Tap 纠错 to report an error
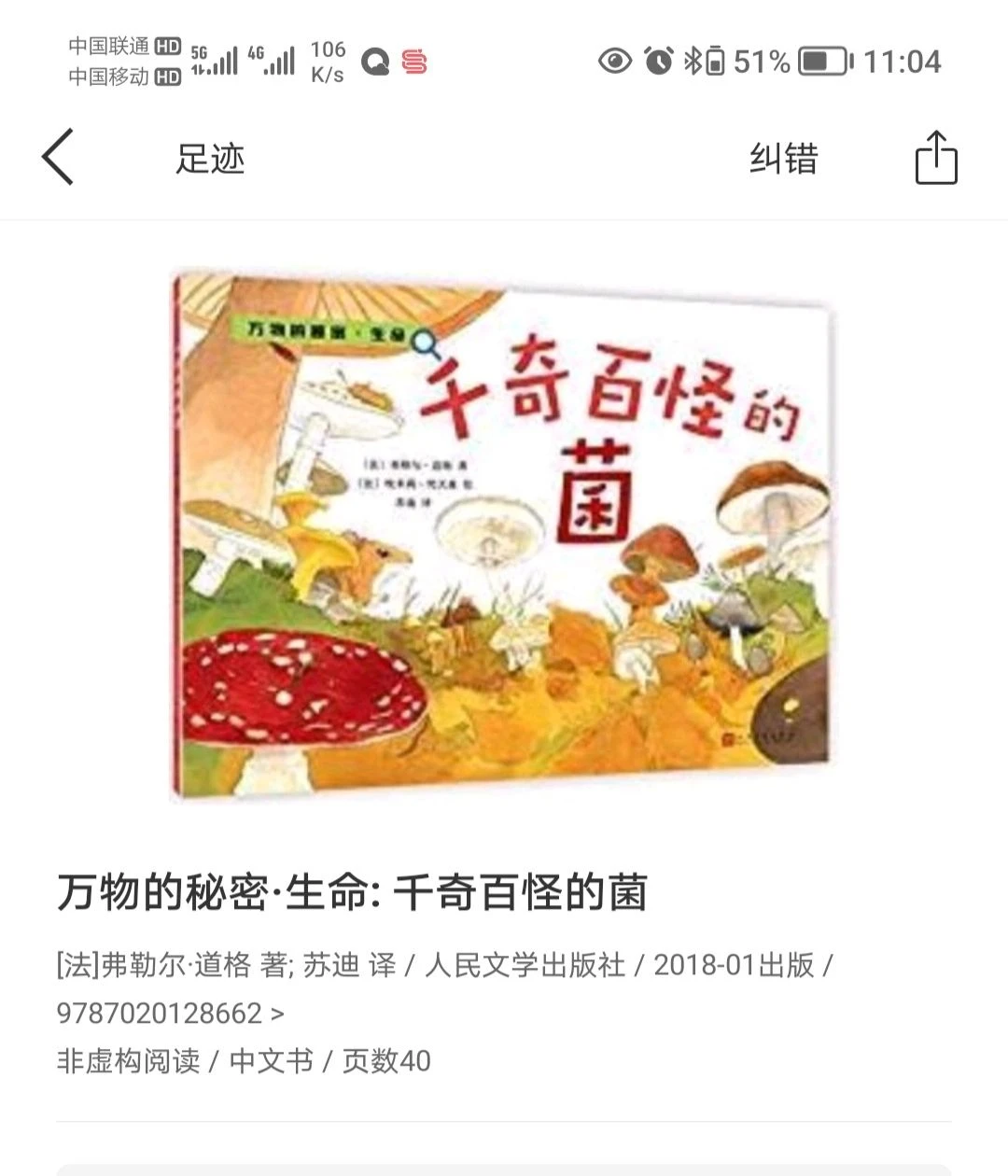Screen dimensions: 1008x1176 783,159
